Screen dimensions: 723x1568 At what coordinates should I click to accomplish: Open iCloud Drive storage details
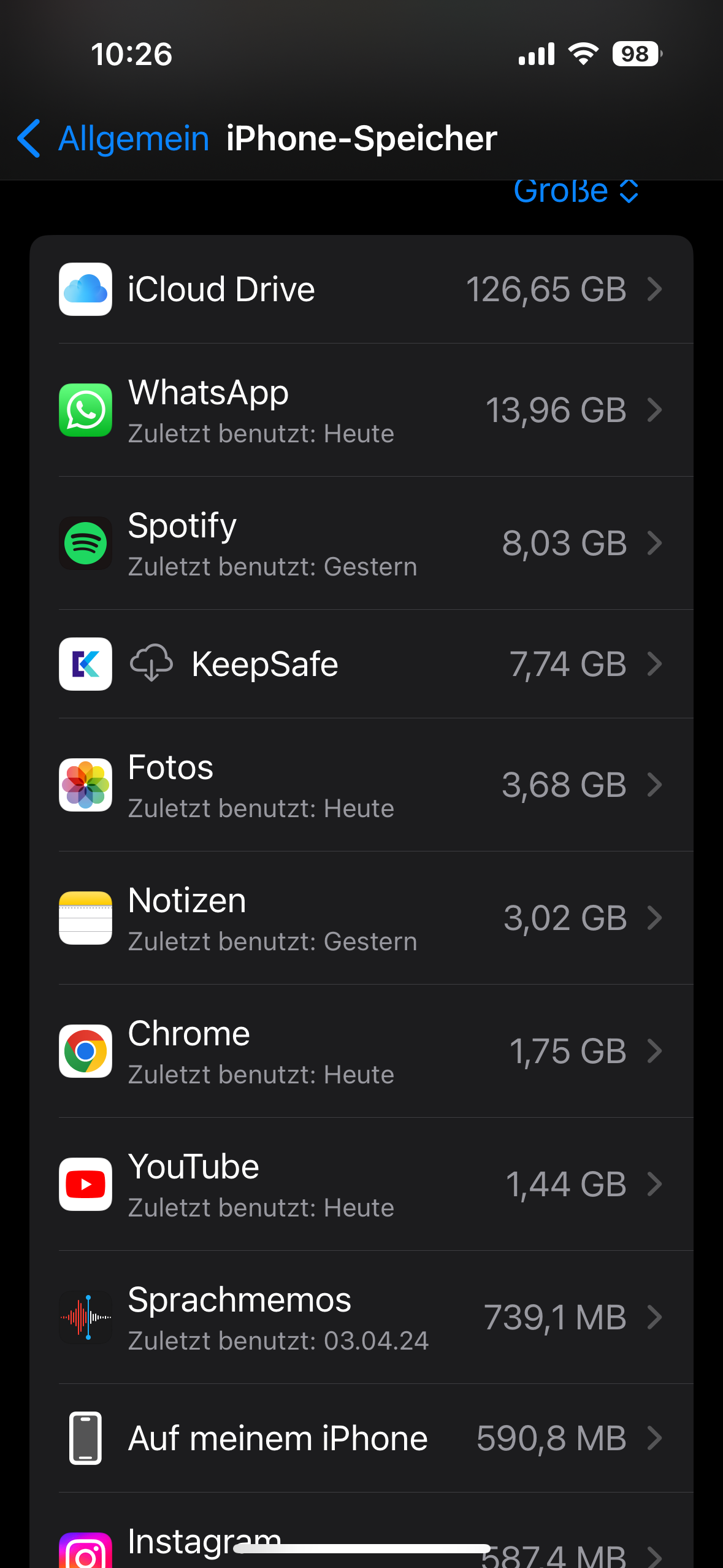pyautogui.click(x=361, y=290)
